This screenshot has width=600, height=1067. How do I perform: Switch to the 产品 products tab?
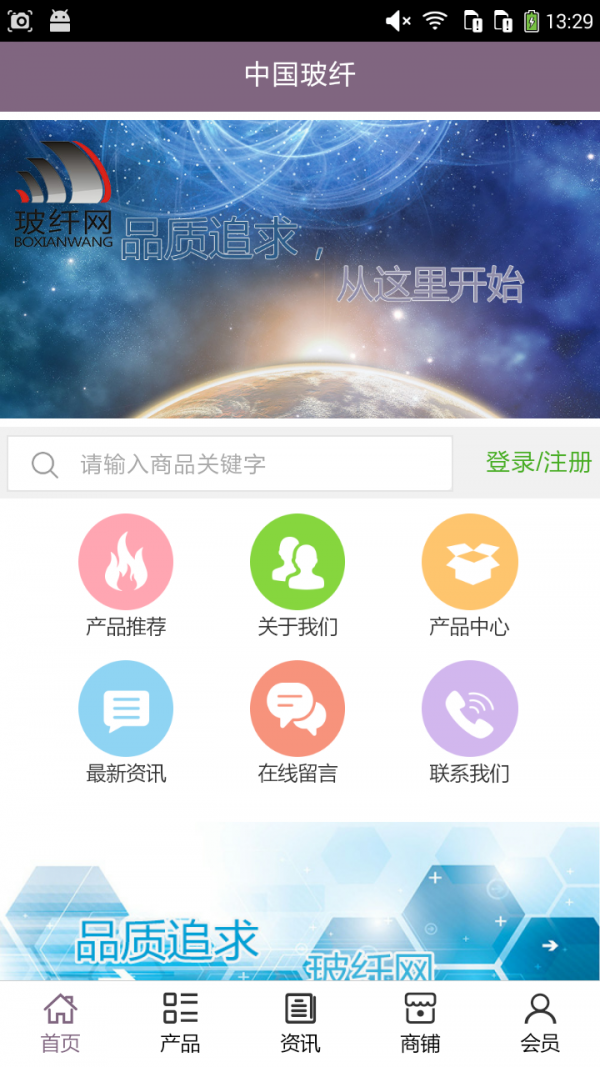click(180, 1023)
